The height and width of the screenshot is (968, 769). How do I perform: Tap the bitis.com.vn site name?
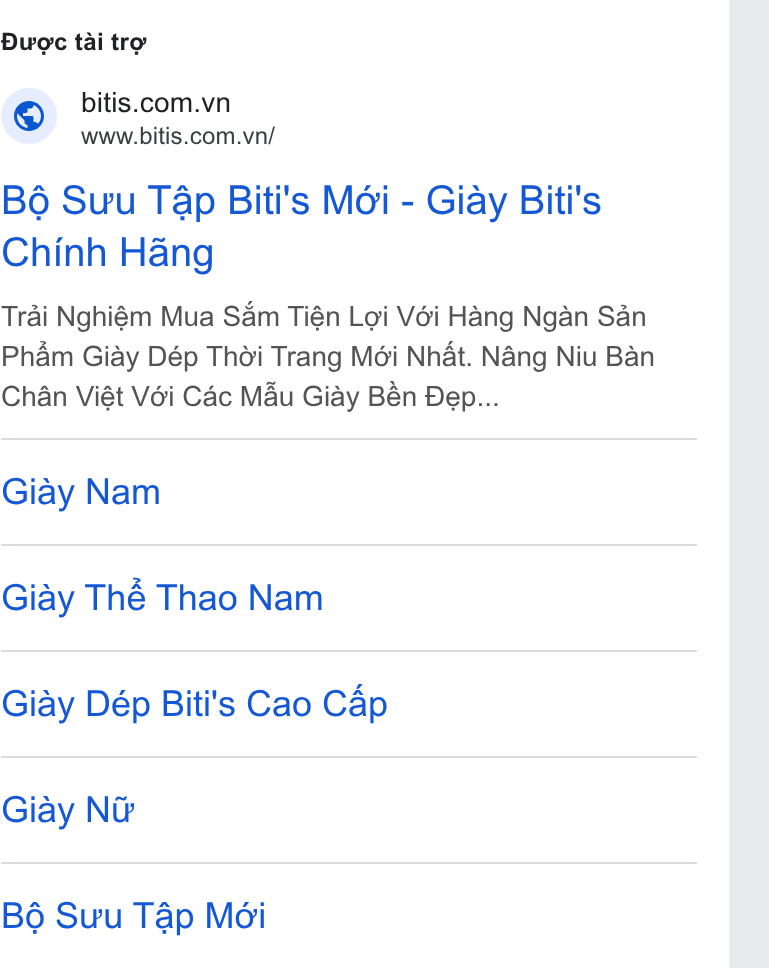point(156,102)
